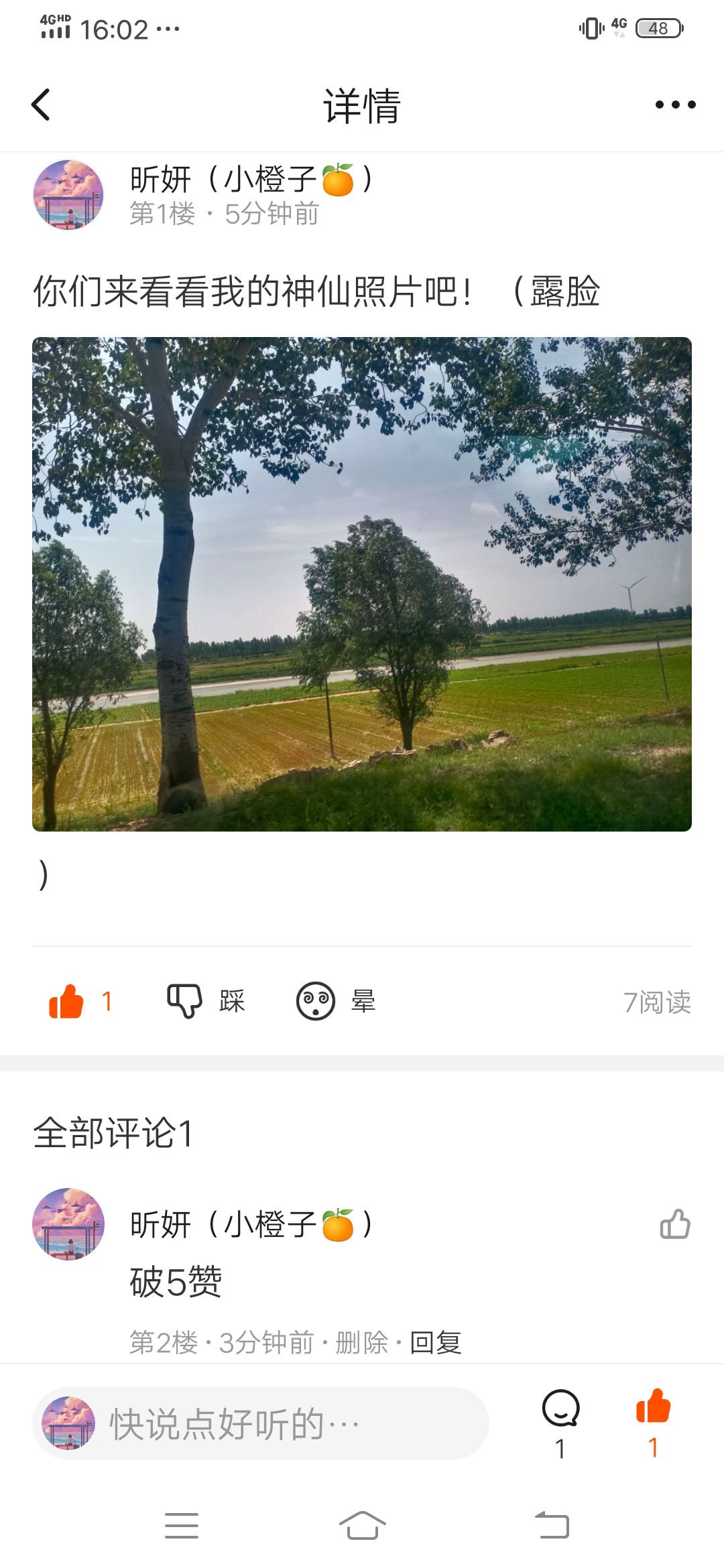Tap the 踩 dislike button

(x=185, y=1002)
